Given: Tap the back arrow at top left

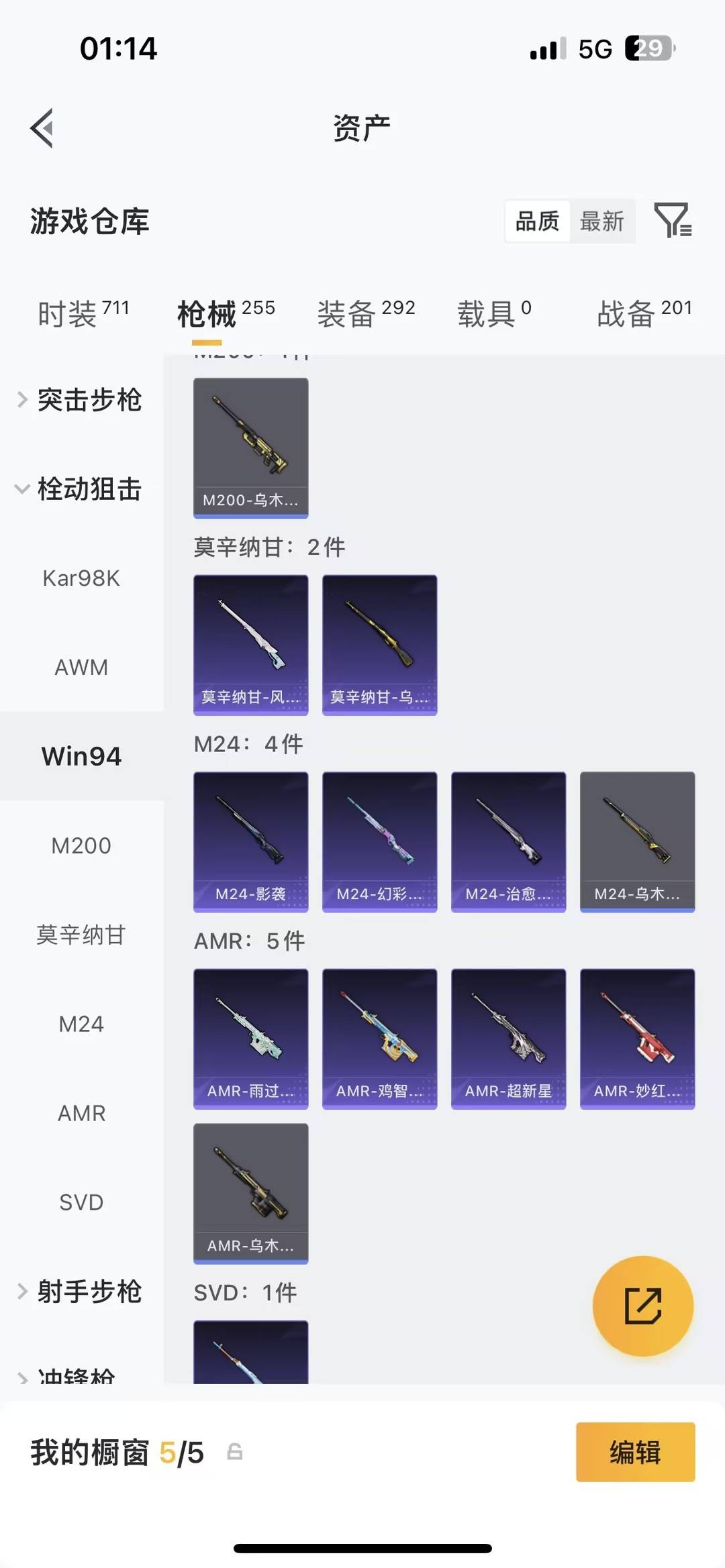Looking at the screenshot, I should [x=42, y=127].
